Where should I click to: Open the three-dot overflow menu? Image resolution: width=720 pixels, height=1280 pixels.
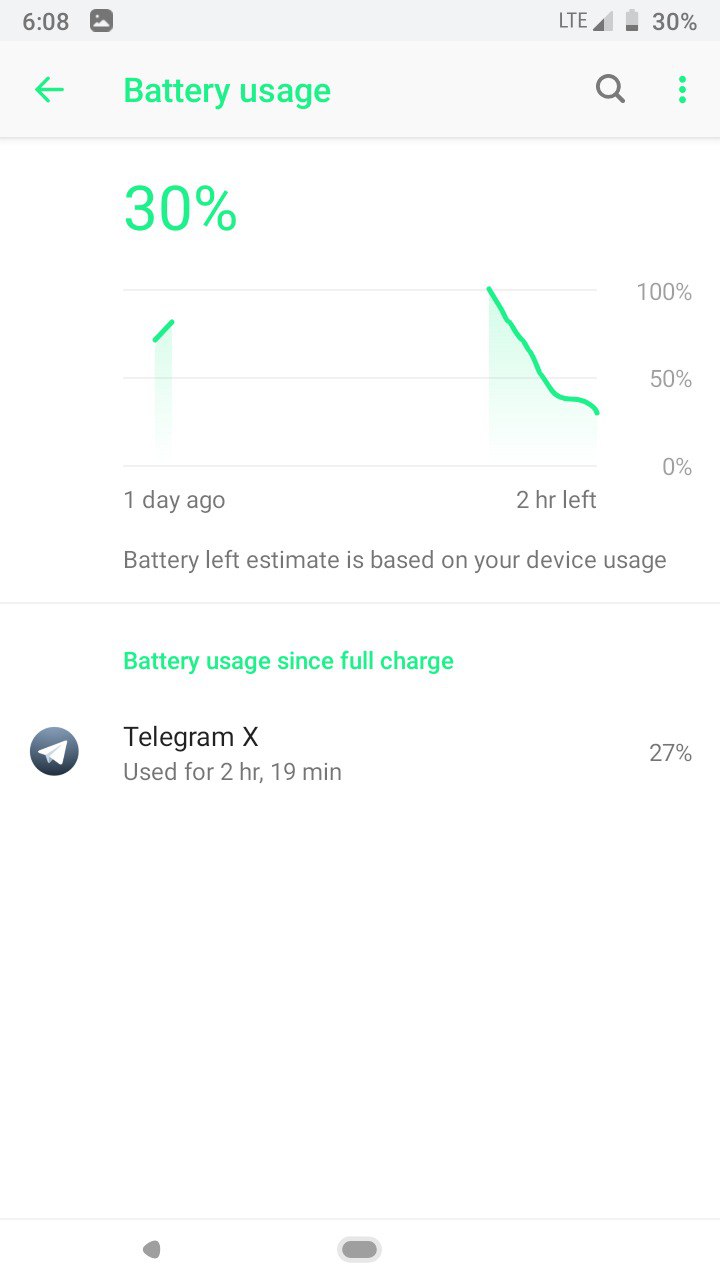(682, 90)
